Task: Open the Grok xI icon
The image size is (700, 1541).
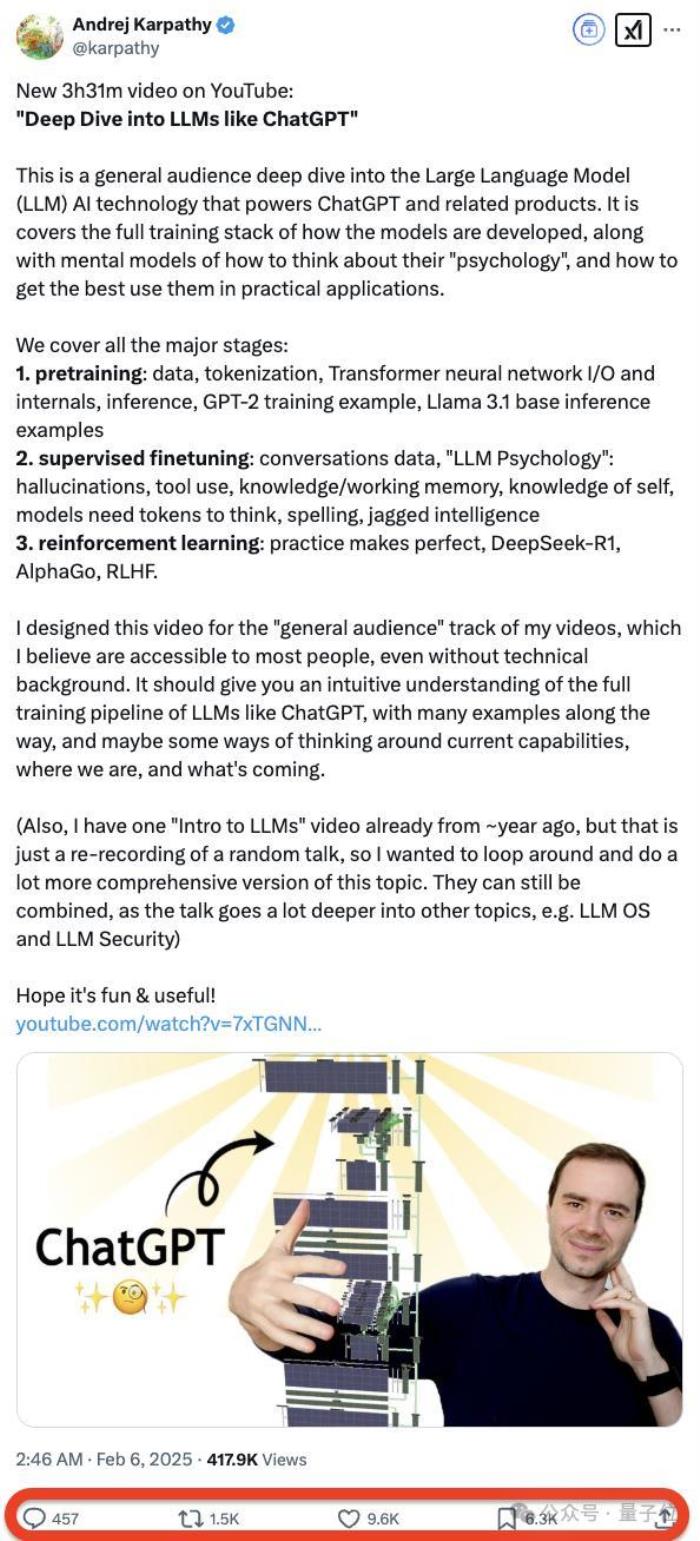Action: 633,30
